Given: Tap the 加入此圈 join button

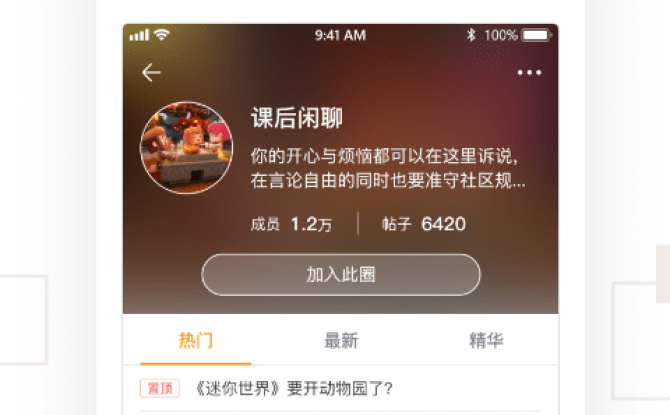Looking at the screenshot, I should [x=341, y=274].
